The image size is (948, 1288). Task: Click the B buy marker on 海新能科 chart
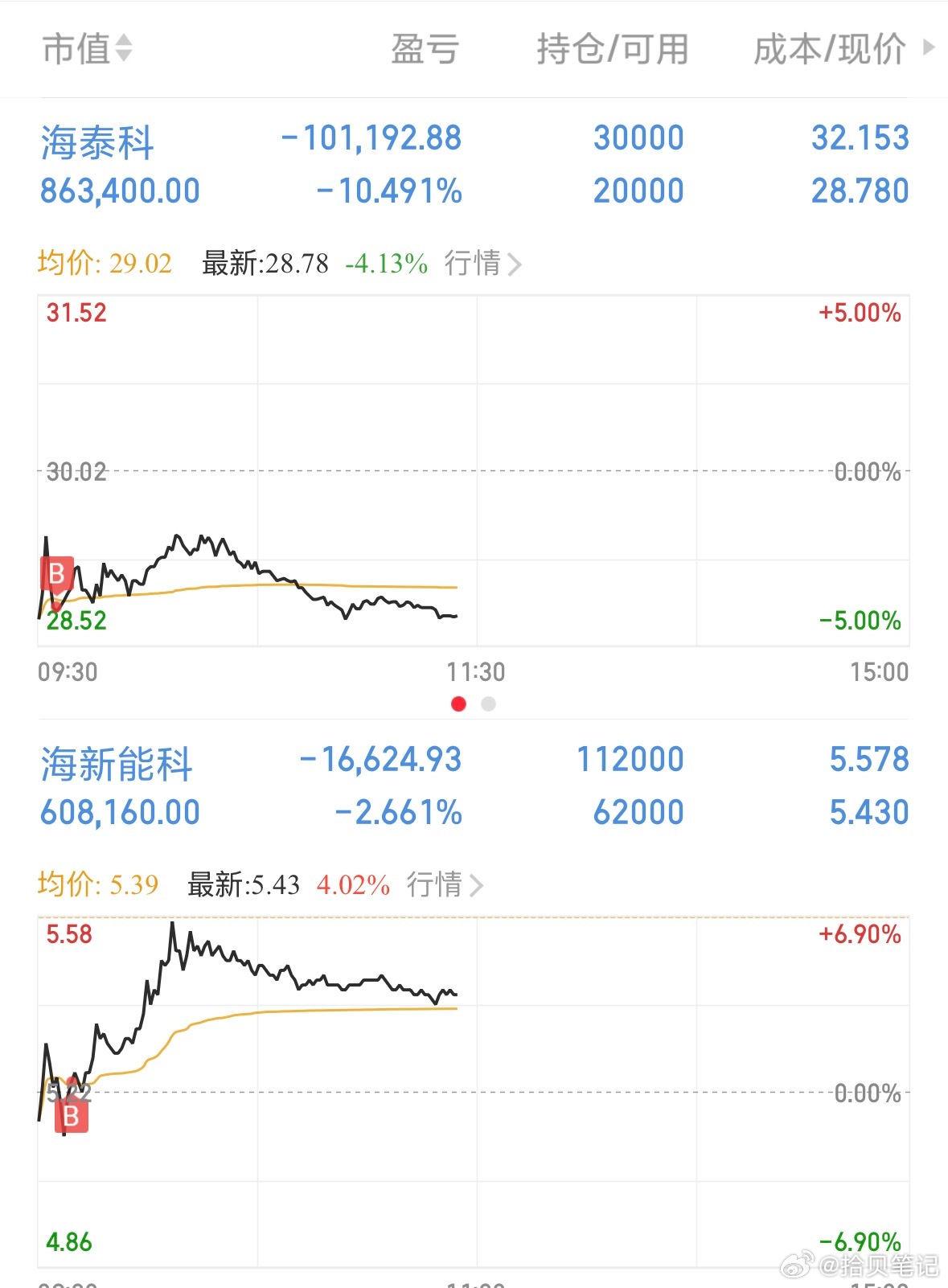72,1116
